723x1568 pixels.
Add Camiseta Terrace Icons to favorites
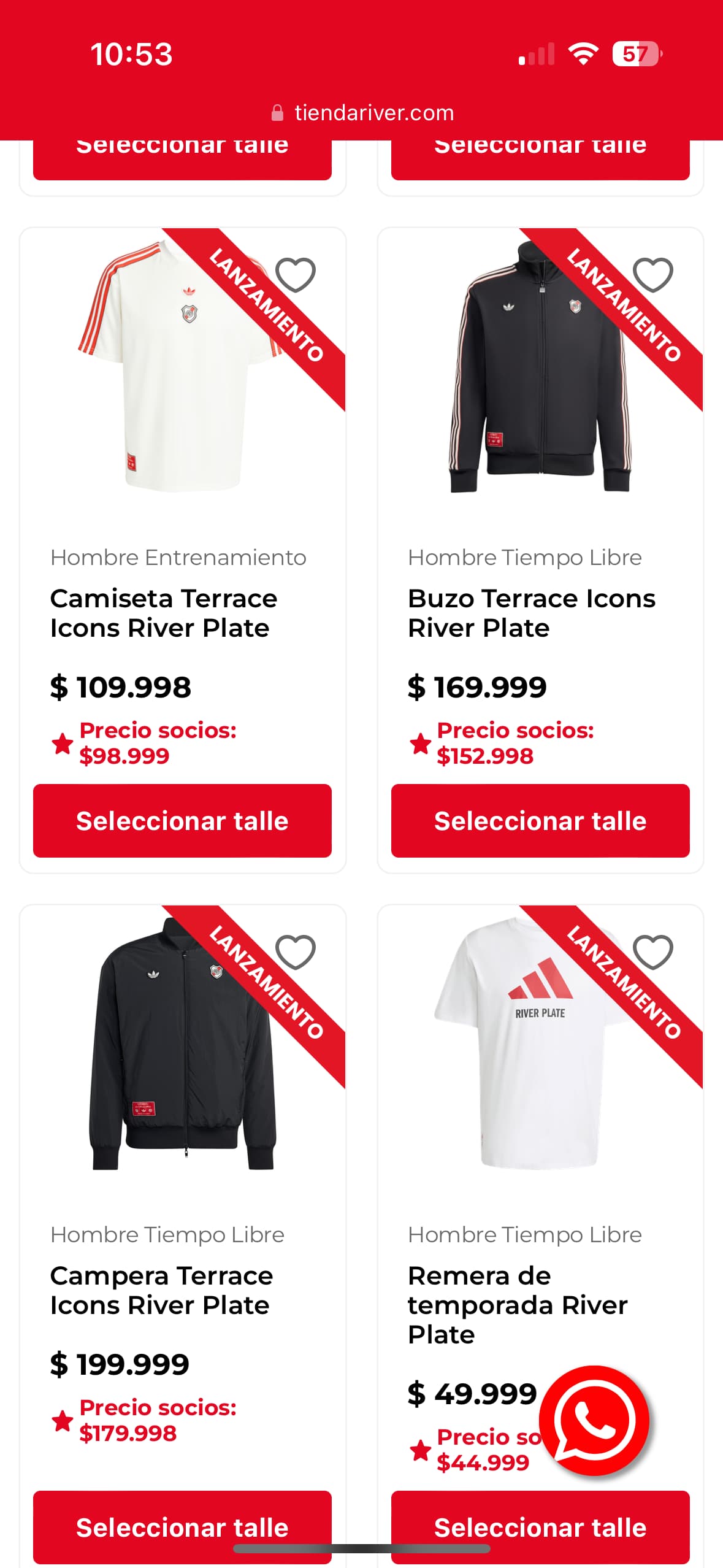pyautogui.click(x=295, y=274)
